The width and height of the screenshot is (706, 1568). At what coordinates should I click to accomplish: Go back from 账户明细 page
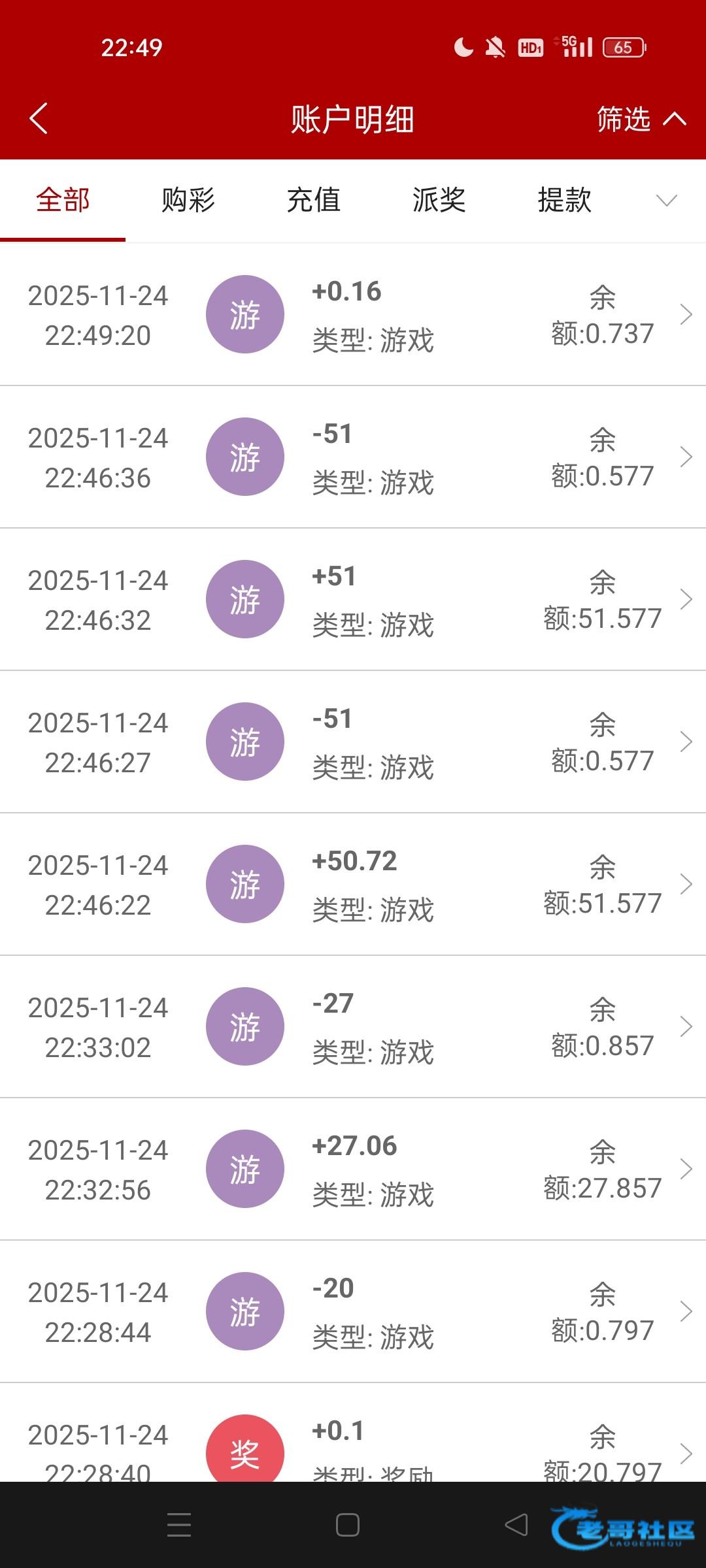click(x=39, y=119)
